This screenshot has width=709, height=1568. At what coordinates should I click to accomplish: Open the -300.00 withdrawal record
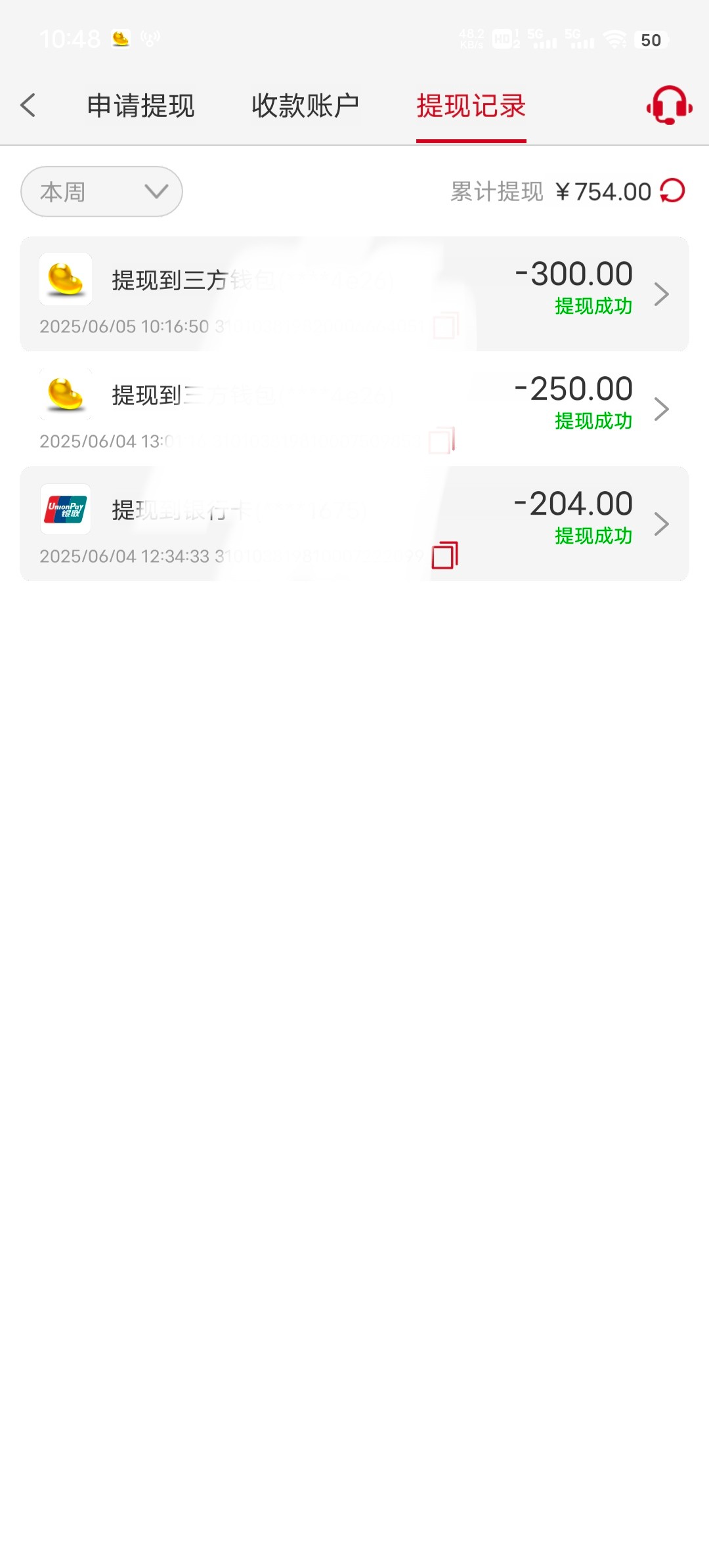(x=354, y=294)
